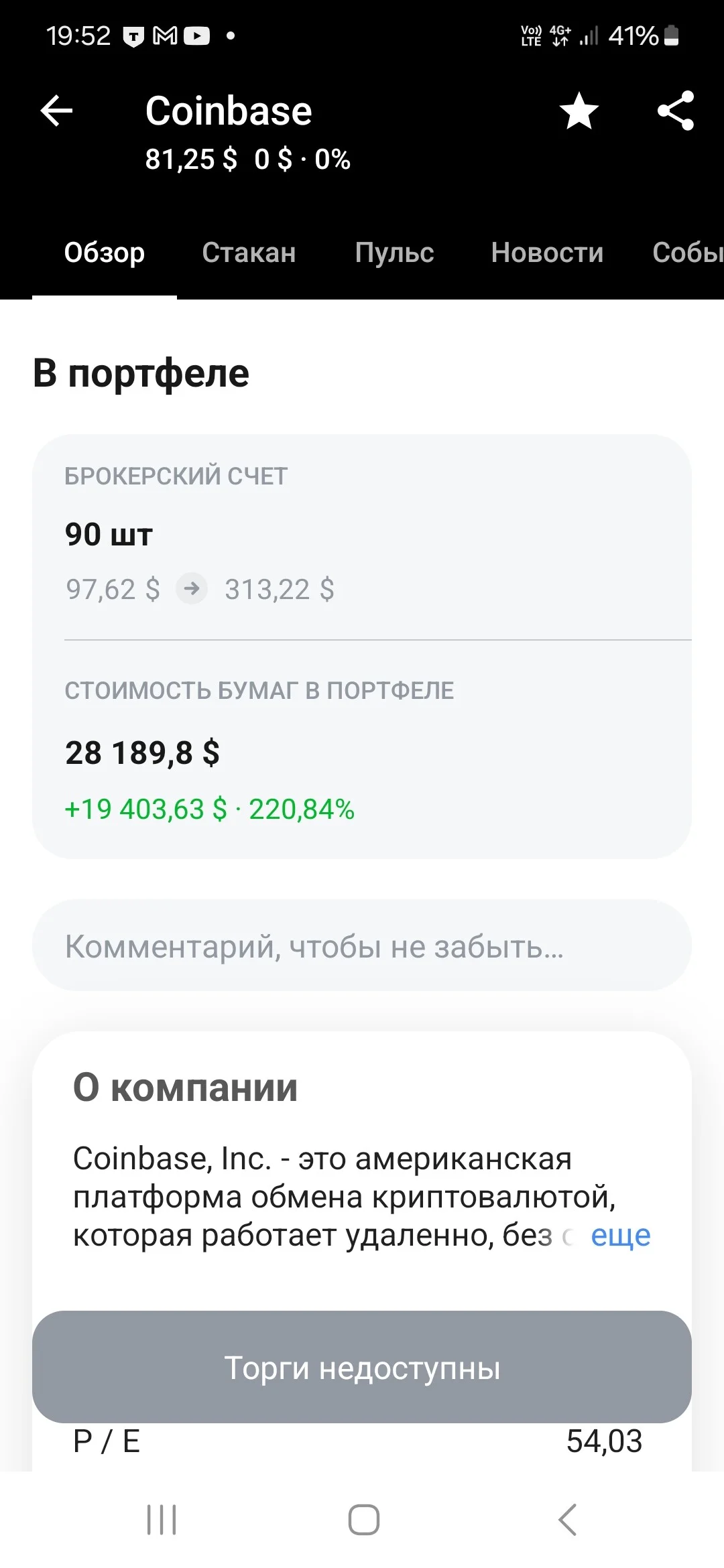Go to the home screen

363,1519
